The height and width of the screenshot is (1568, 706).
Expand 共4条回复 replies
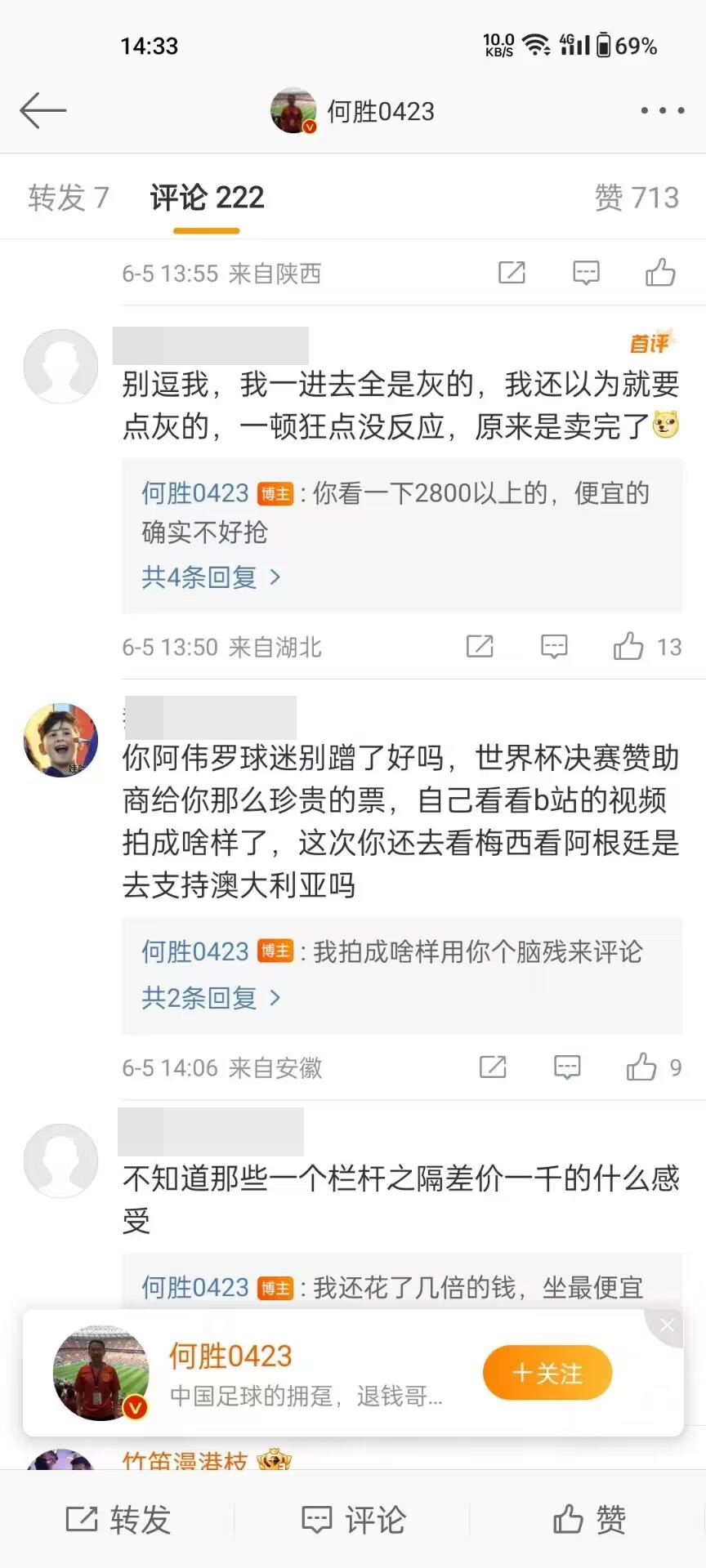click(211, 577)
